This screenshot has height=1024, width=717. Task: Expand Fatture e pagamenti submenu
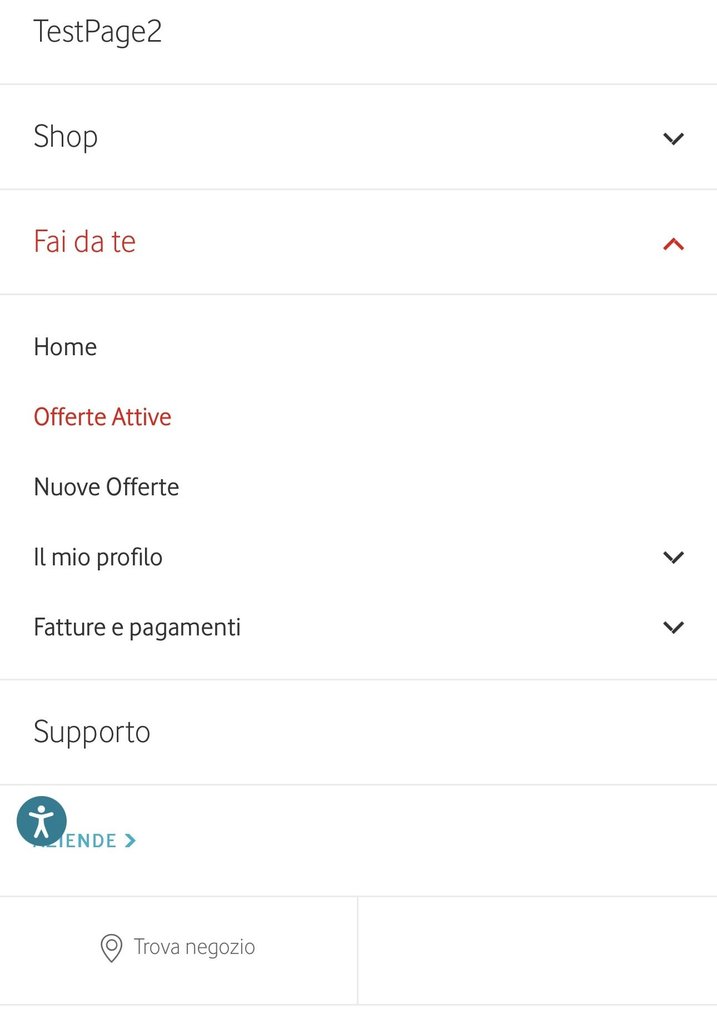(673, 627)
